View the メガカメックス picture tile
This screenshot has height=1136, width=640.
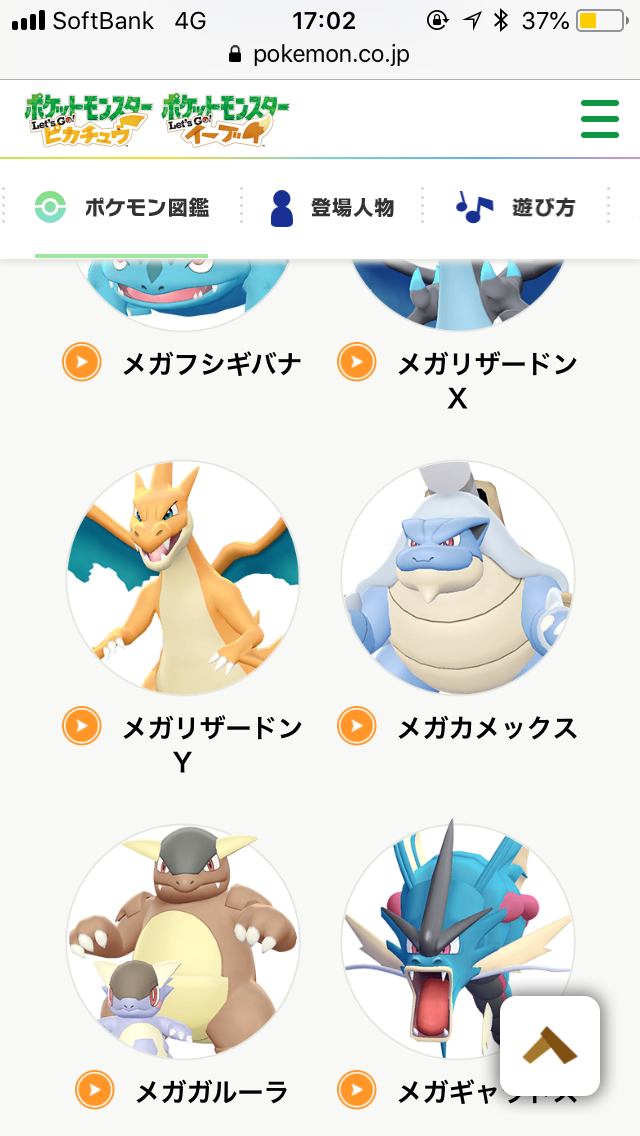coord(458,577)
